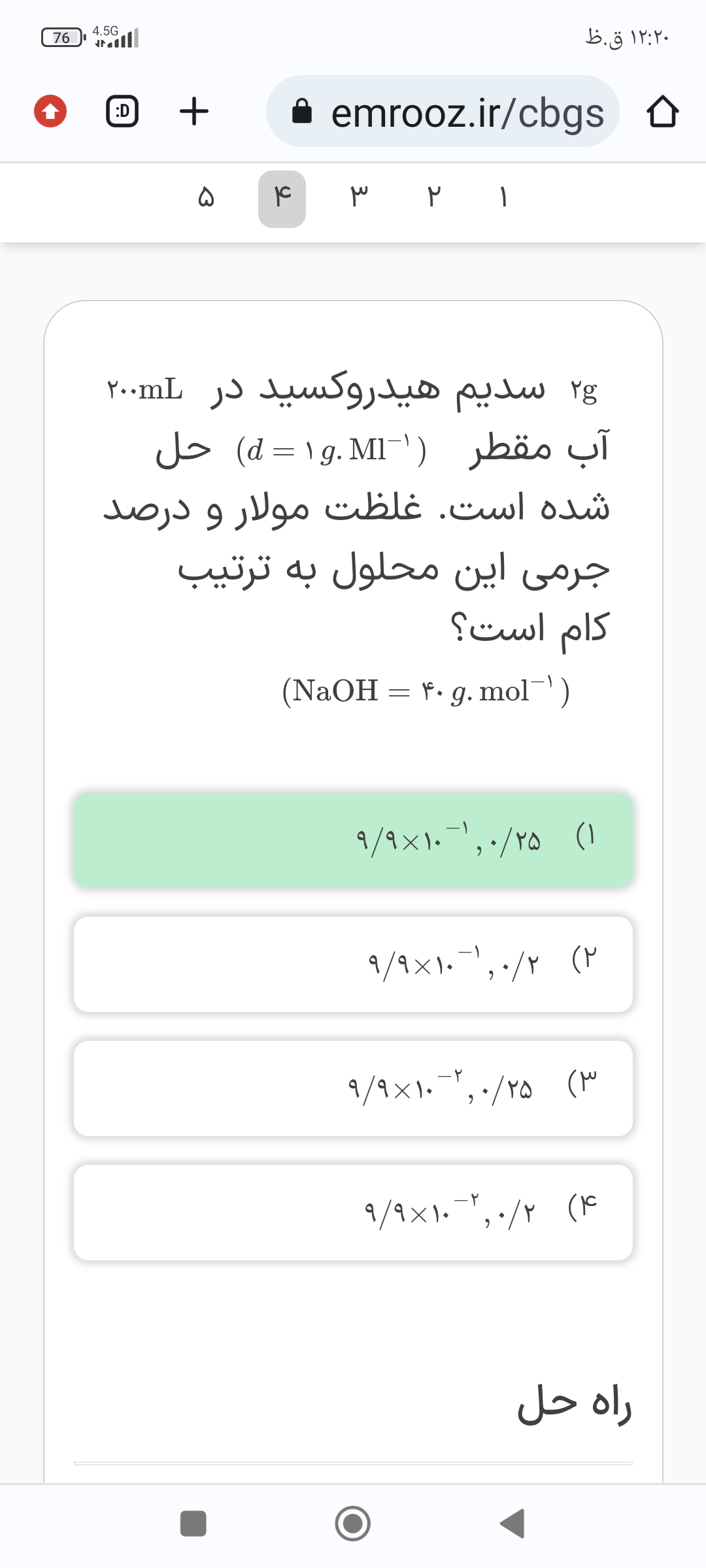Choose answer option ۲
This screenshot has height=1568, width=706.
tap(353, 964)
